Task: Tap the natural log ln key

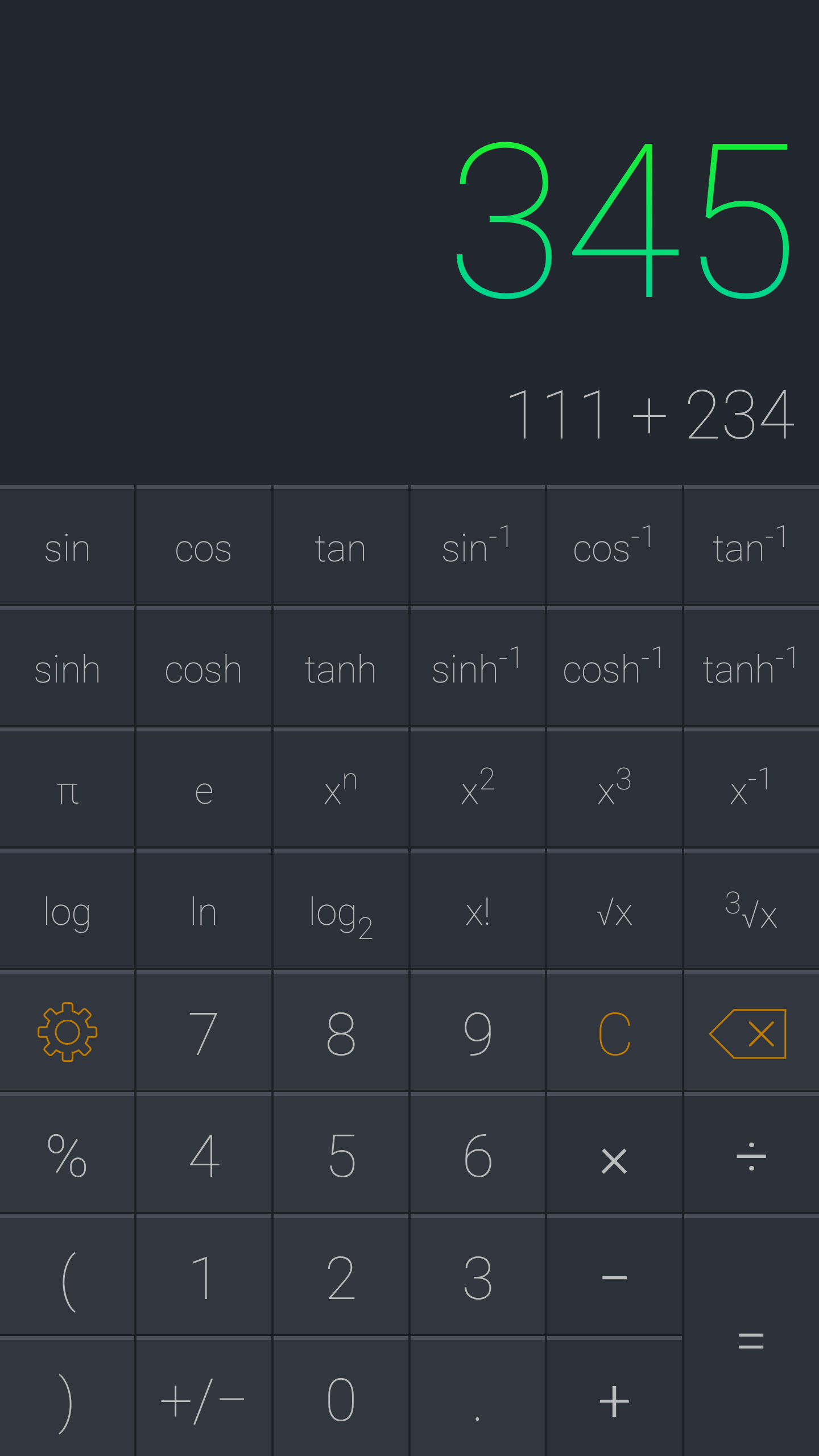Action: tap(204, 910)
